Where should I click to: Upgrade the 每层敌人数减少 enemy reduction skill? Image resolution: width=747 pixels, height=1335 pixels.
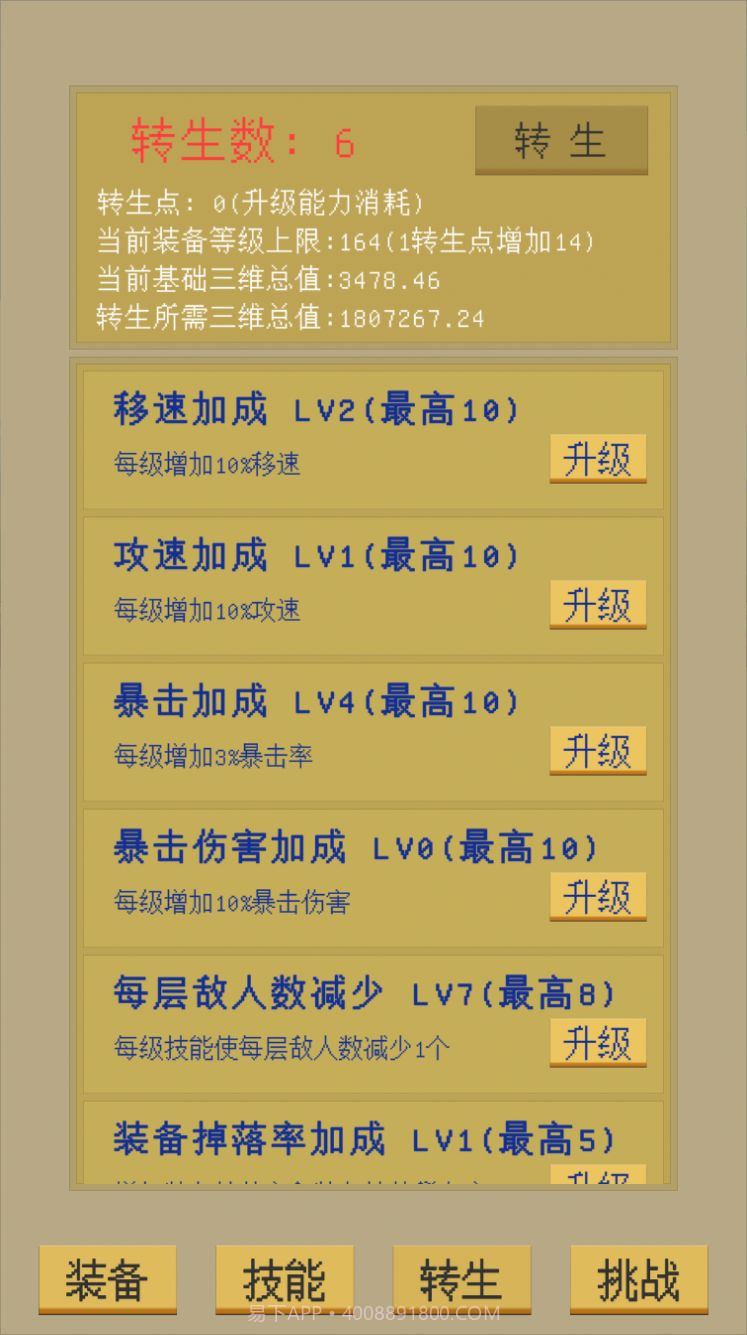coord(598,1043)
